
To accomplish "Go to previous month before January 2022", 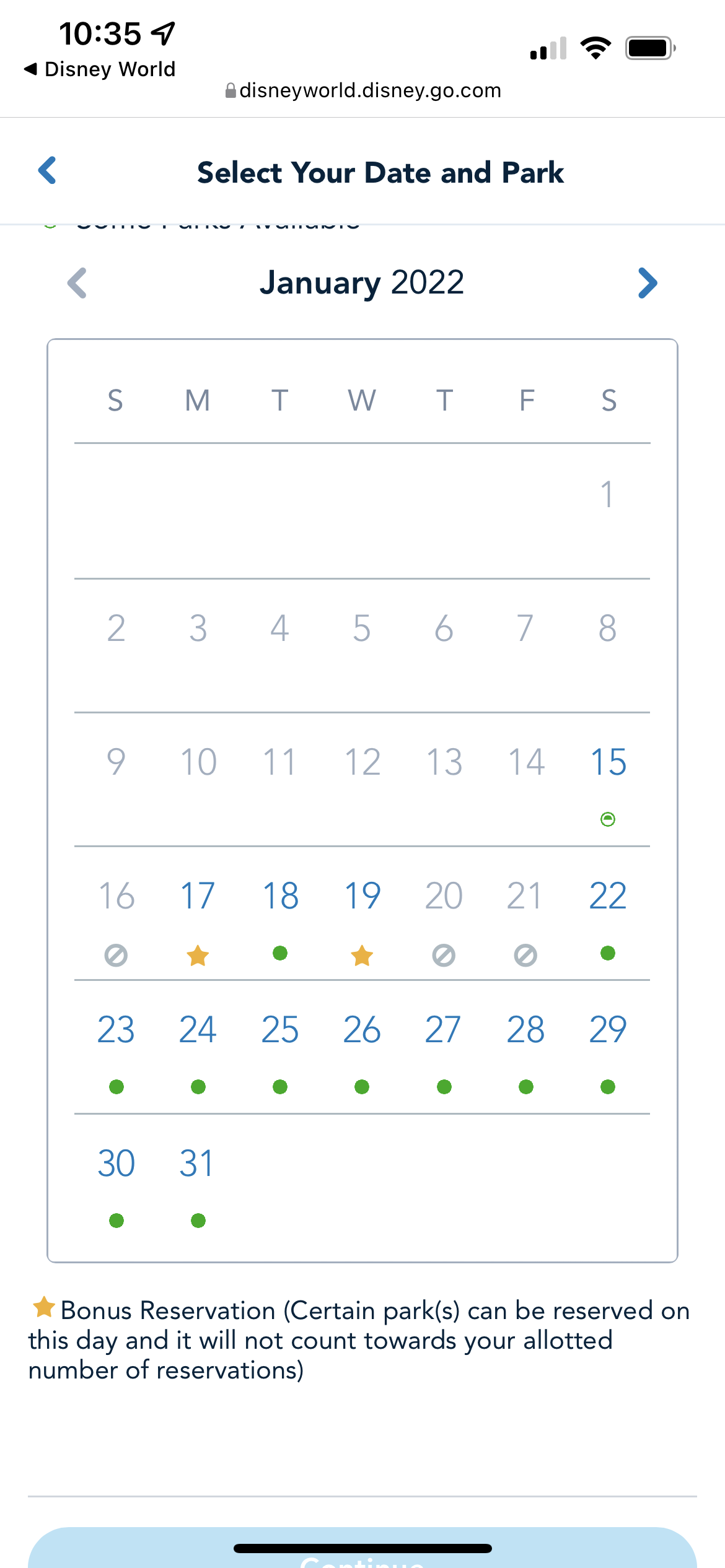I will point(77,283).
